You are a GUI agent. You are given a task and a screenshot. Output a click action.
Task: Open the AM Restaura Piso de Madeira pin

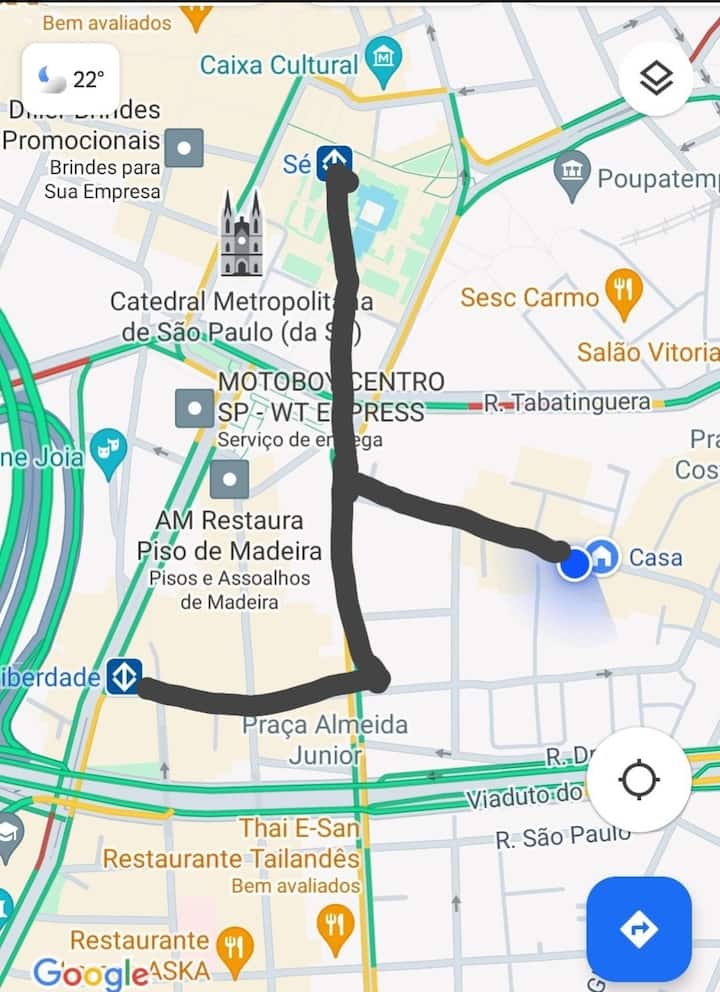click(229, 478)
